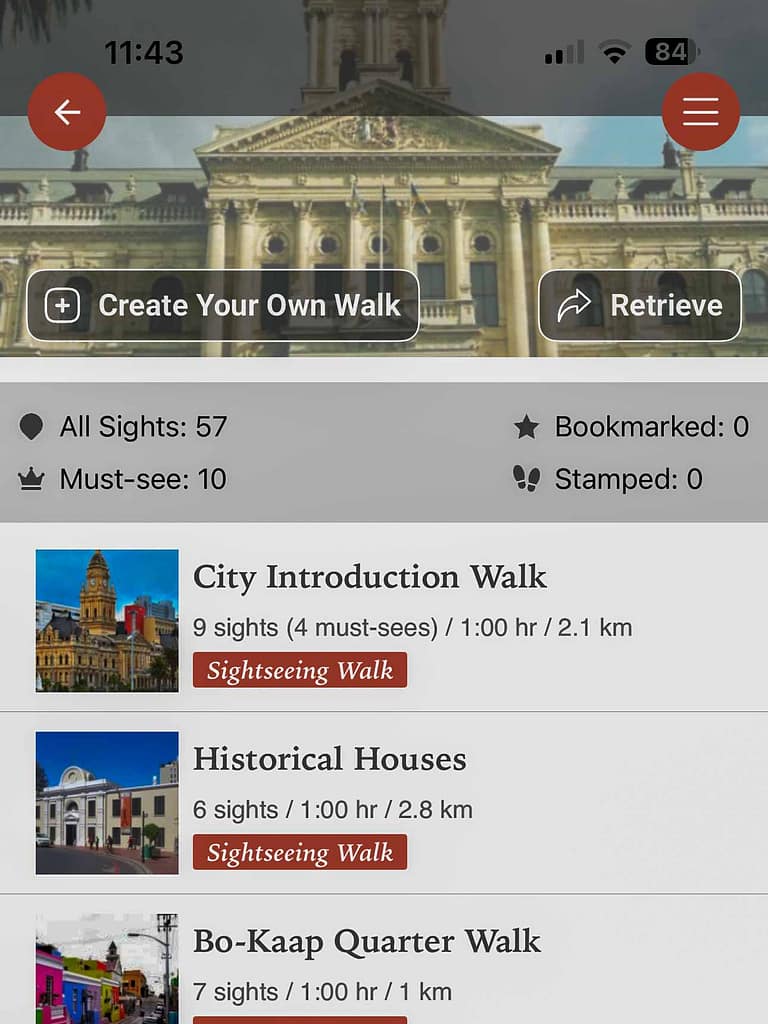Select the Sightseeing Walk tag under City Introduction Walk
Viewport: 768px width, 1024px height.
coord(299,670)
